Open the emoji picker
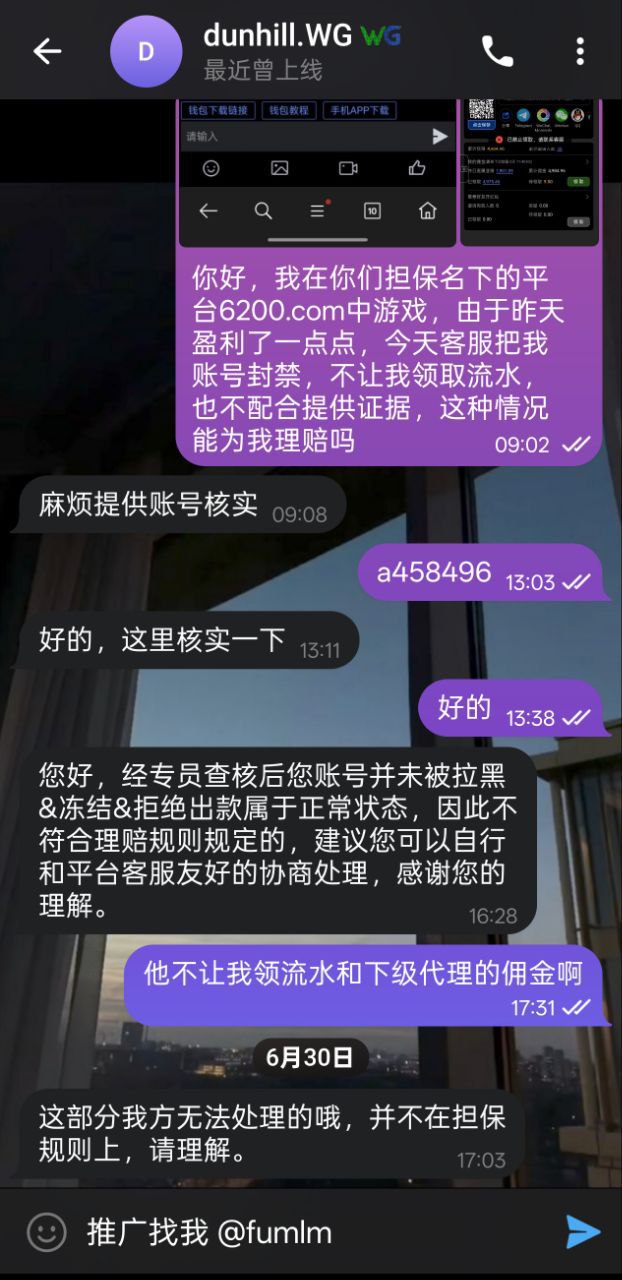Viewport: 622px width, 1280px height. point(46,1232)
